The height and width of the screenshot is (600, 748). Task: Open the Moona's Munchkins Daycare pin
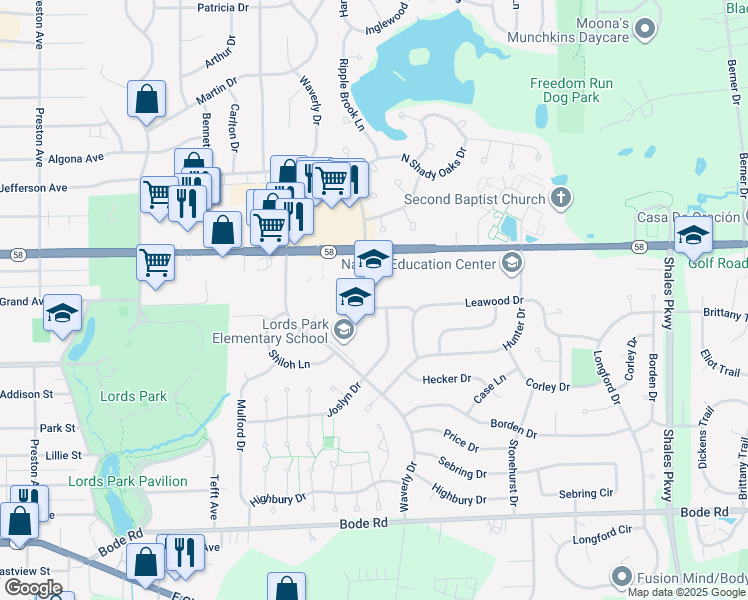point(645,30)
